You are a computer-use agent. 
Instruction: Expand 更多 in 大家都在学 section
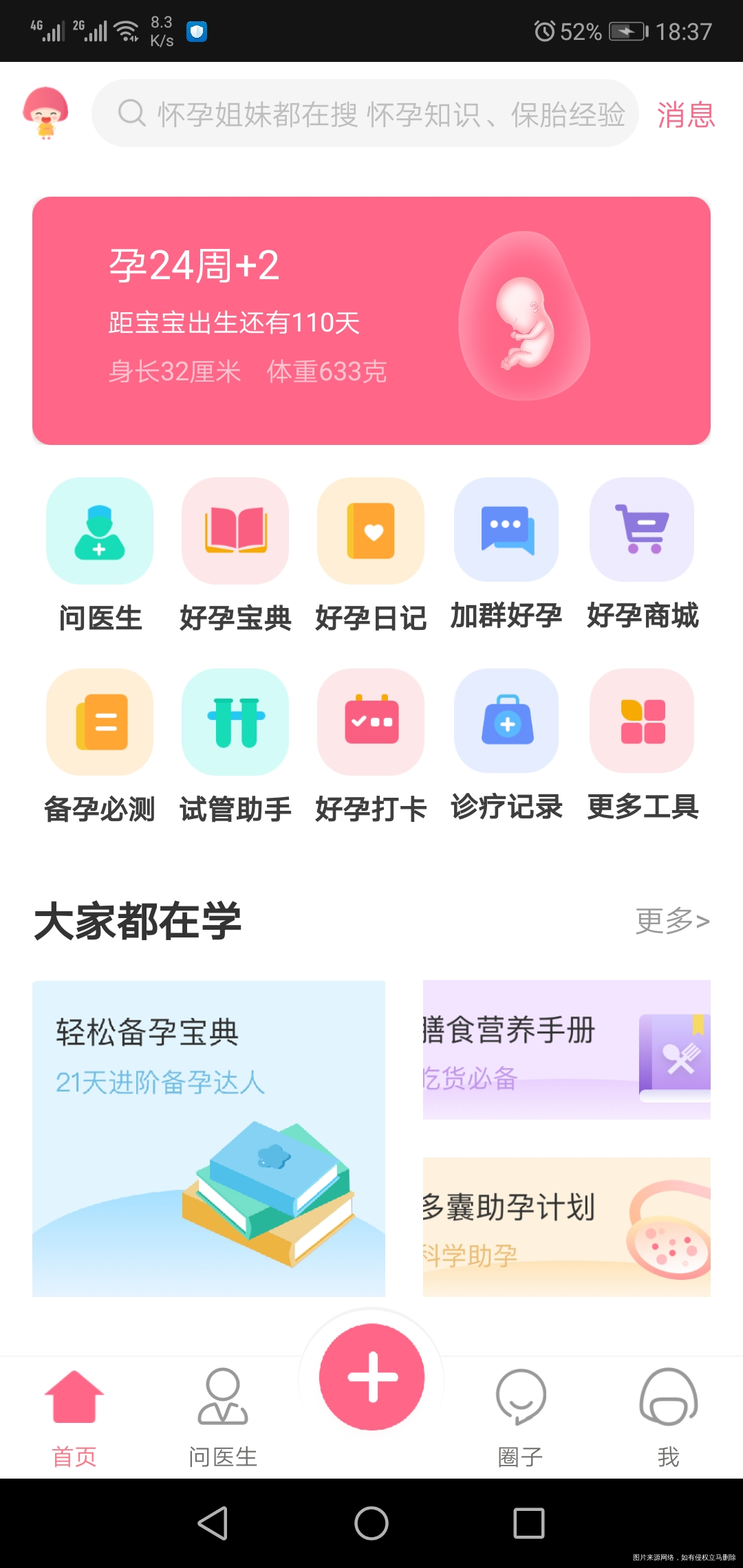pyautogui.click(x=673, y=922)
